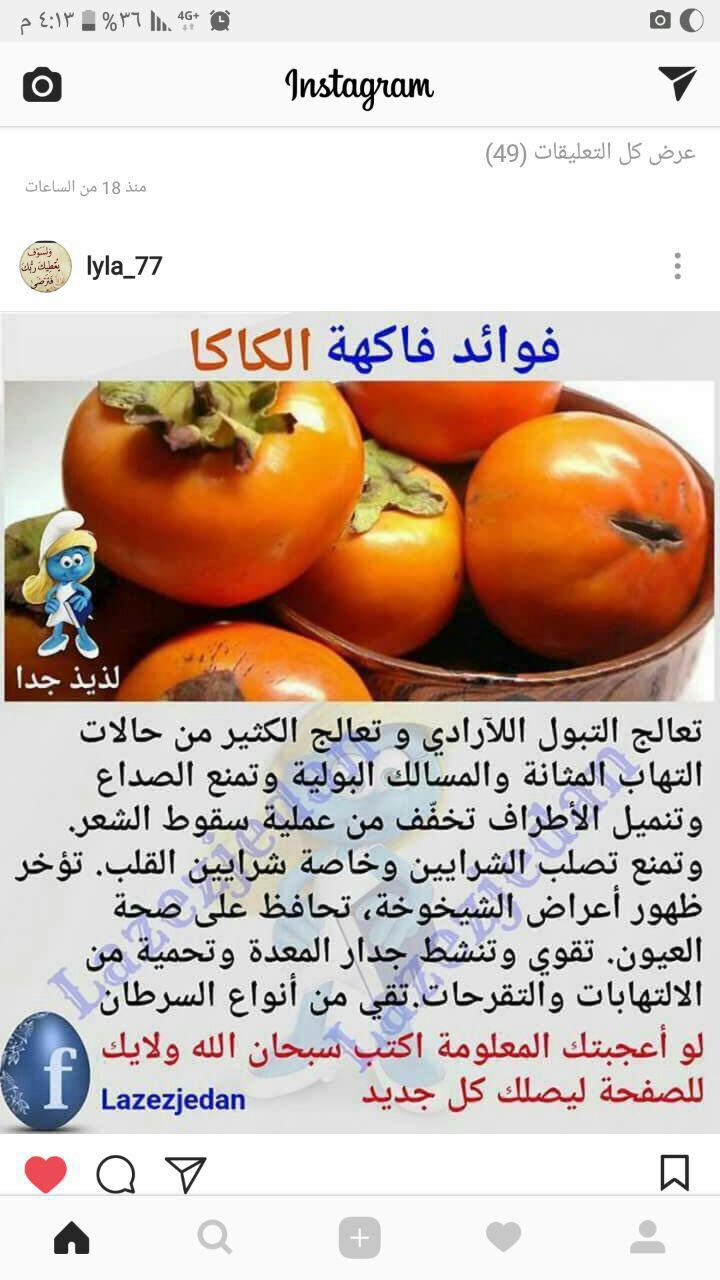
Task: Open the Activity heart tab
Action: tap(503, 1238)
